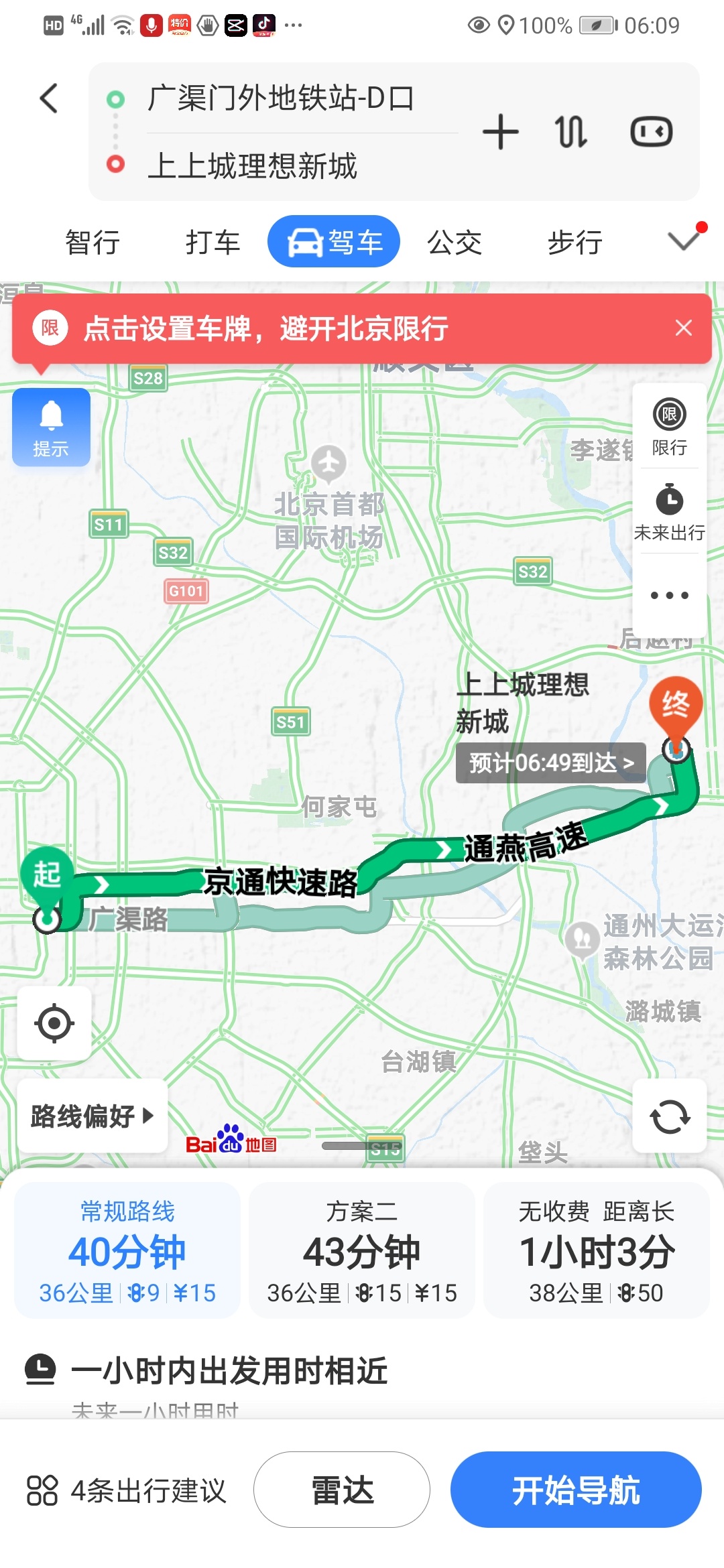Open more map options via ellipsis icon
The height and width of the screenshot is (1568, 724).
point(670,595)
